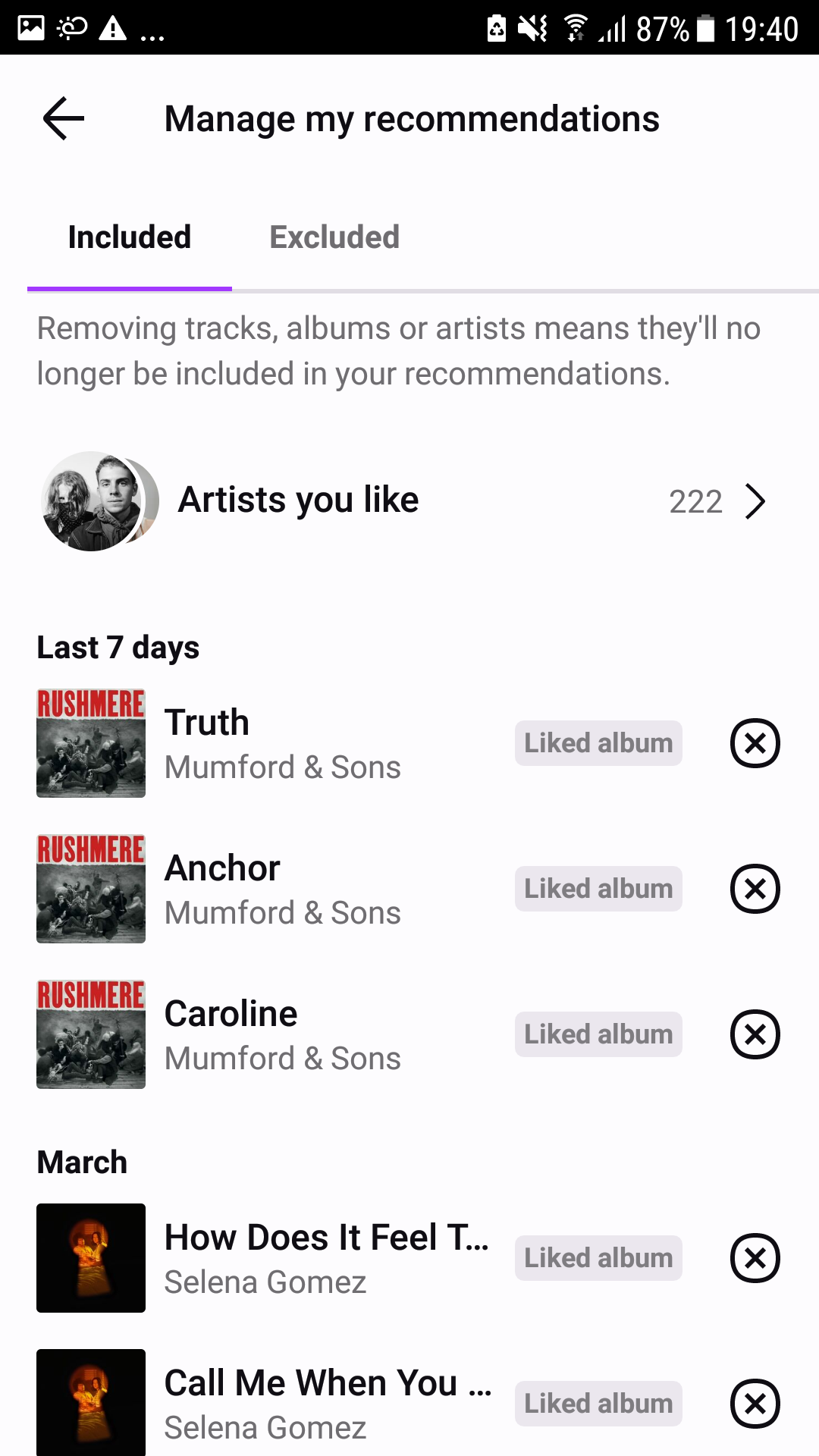The image size is (819, 1456).
Task: Select the Included tab
Action: 130,237
